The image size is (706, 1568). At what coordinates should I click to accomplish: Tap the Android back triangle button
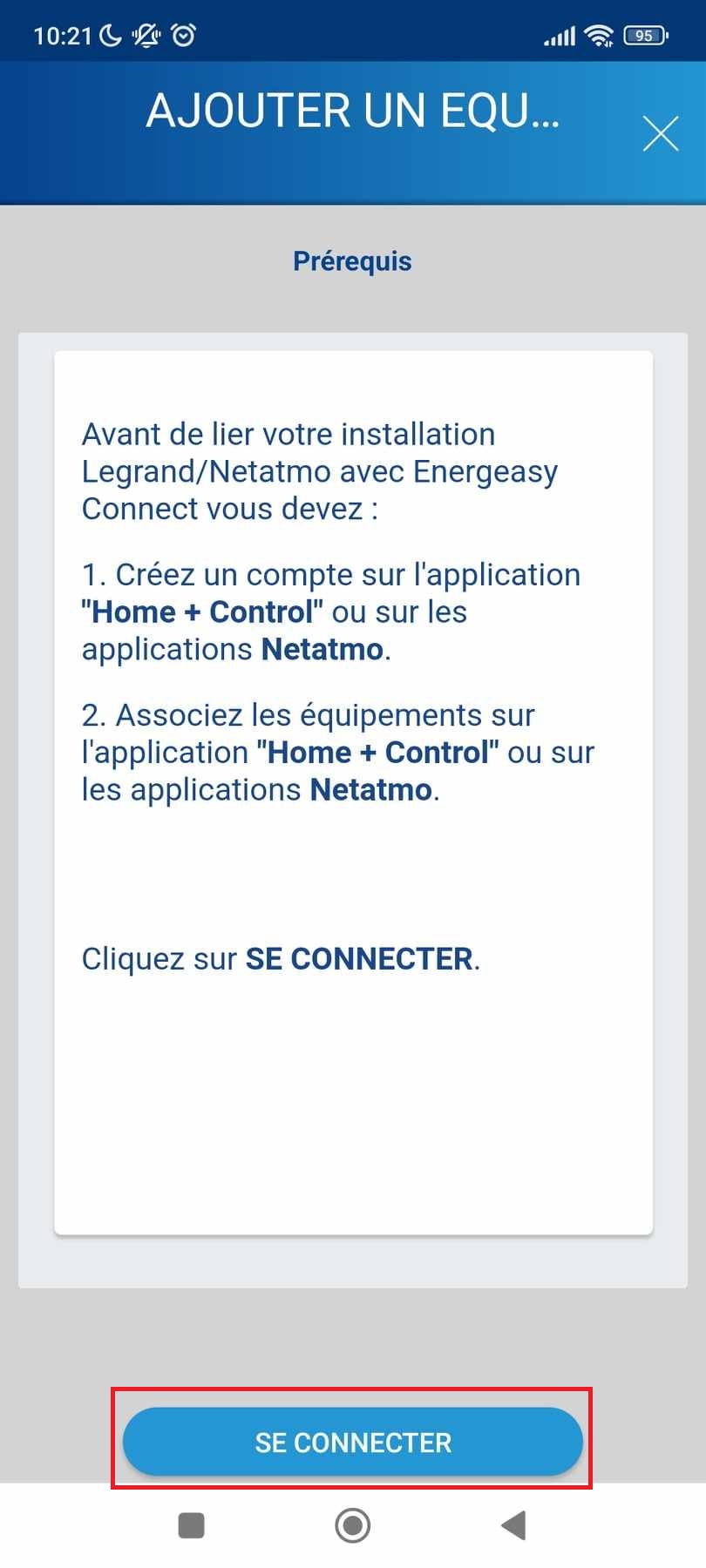point(513,1526)
